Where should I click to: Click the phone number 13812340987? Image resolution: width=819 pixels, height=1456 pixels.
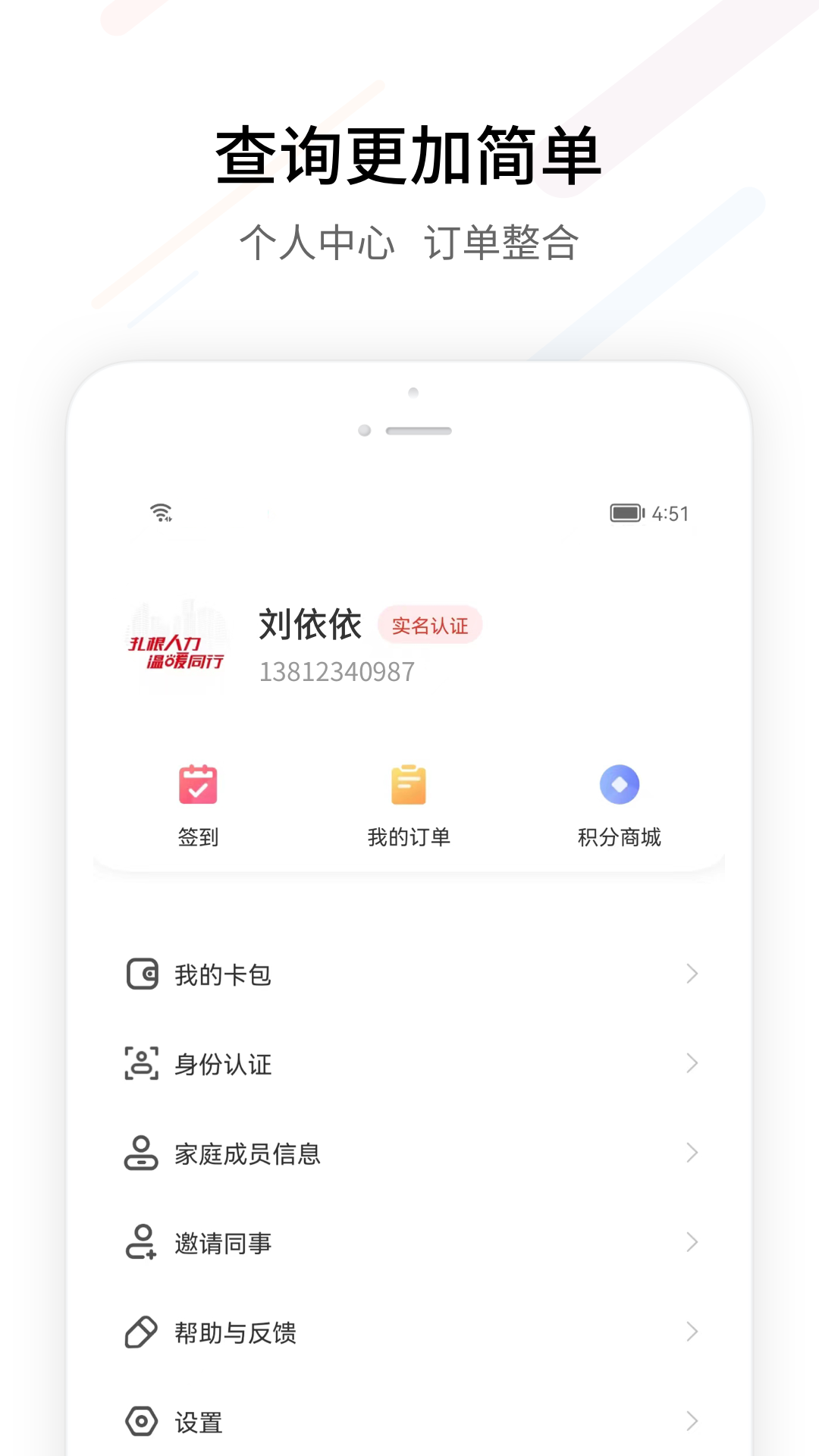[x=337, y=671]
